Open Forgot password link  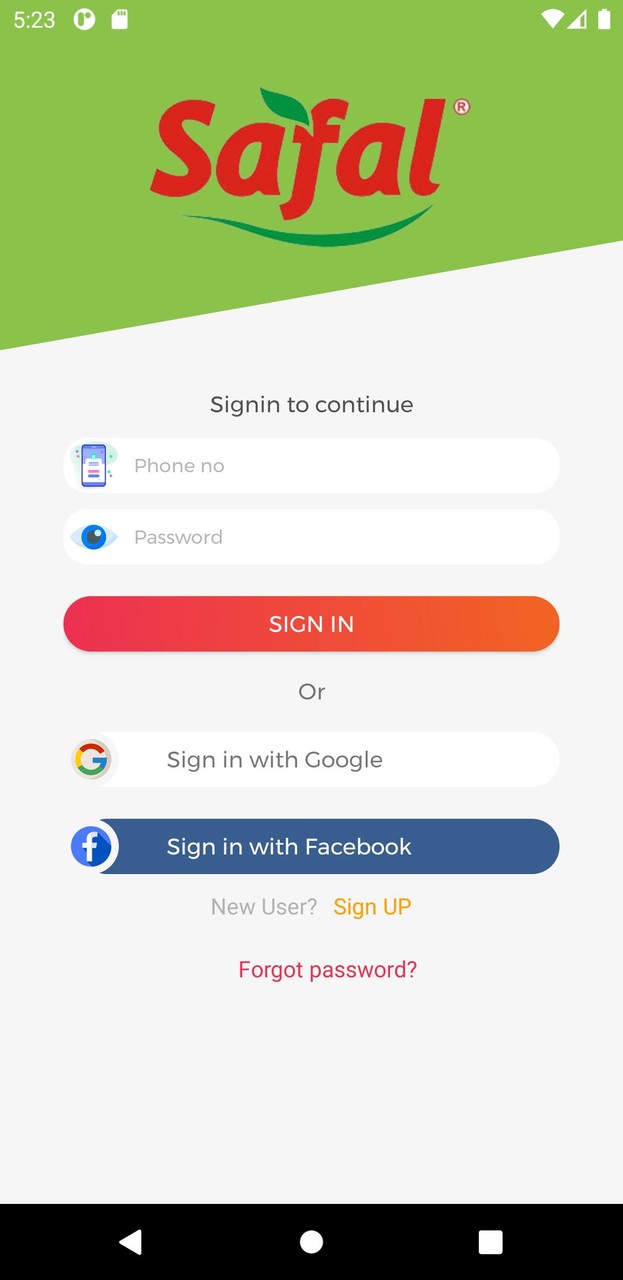327,969
